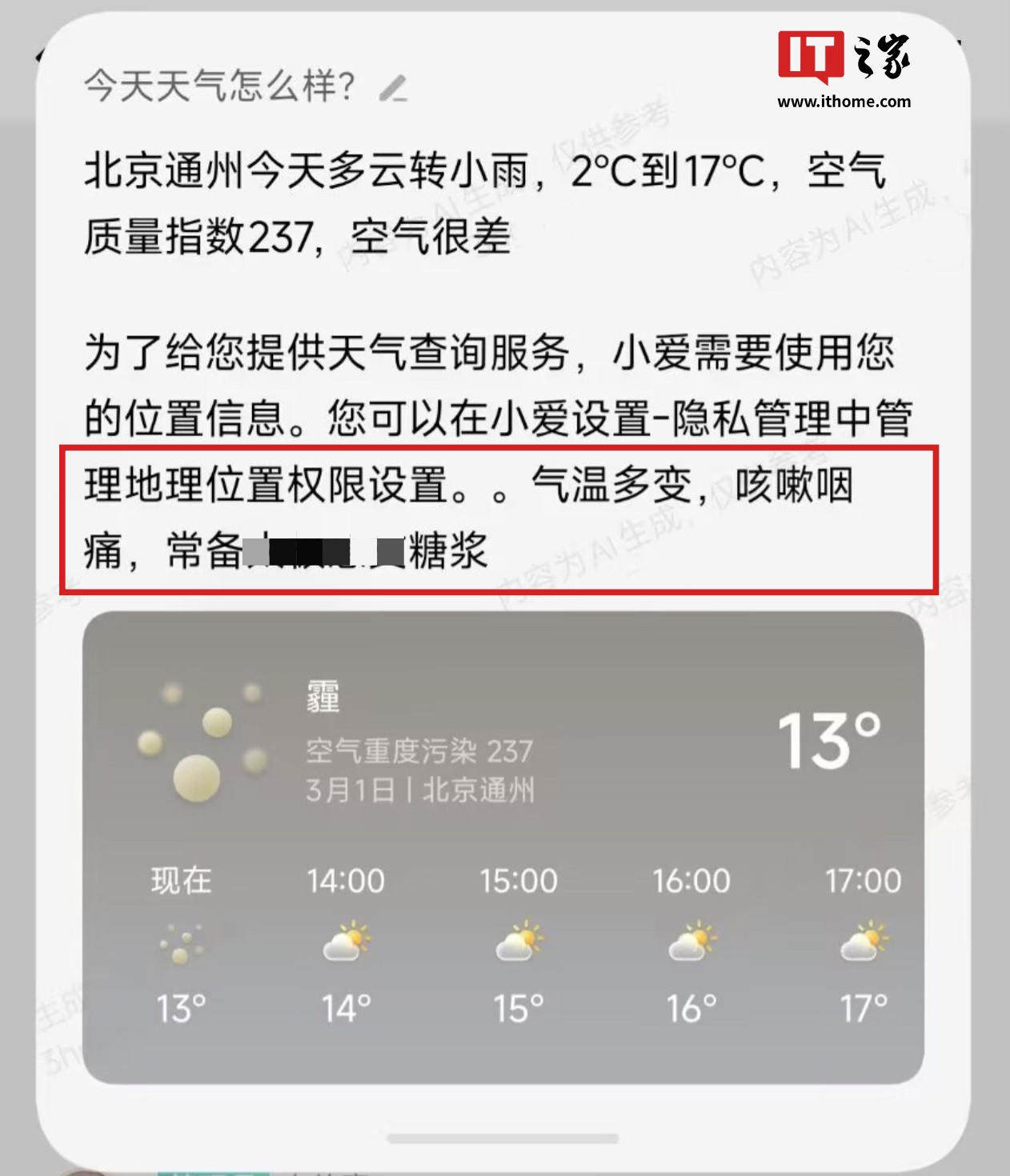The height and width of the screenshot is (1176, 1010).
Task: Edit the weather query with pencil icon
Action: coord(393,88)
